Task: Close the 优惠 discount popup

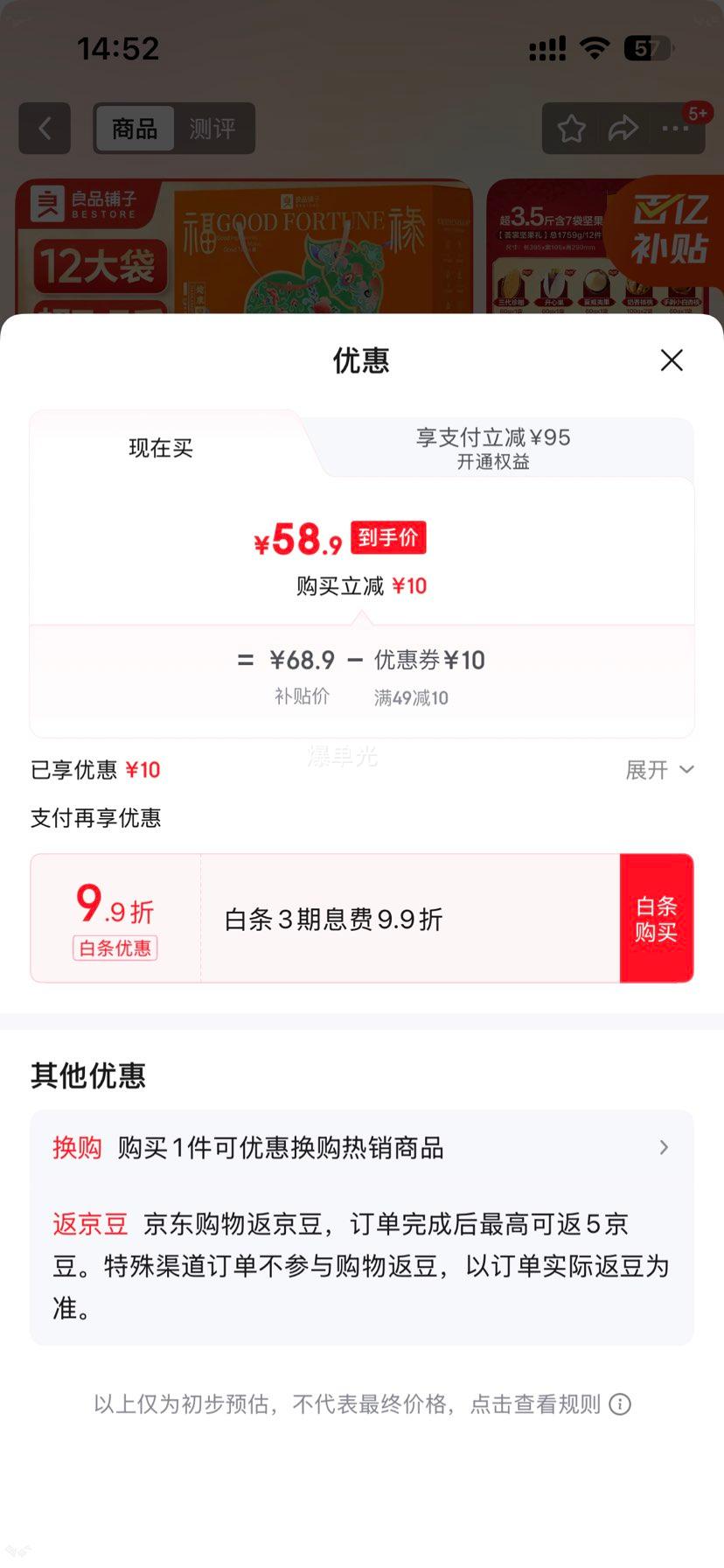Action: [x=671, y=360]
